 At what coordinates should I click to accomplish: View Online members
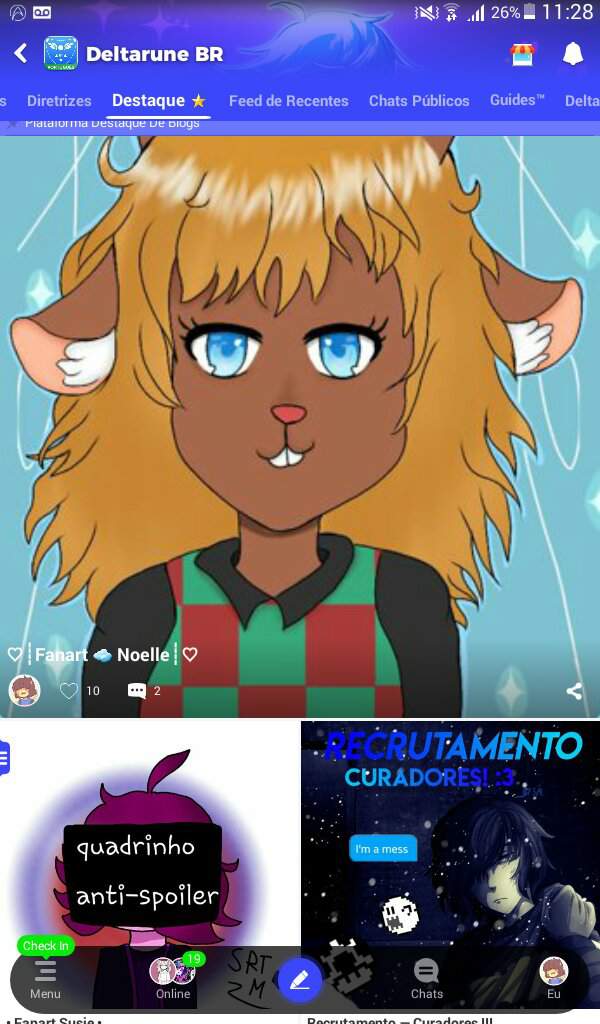173,975
